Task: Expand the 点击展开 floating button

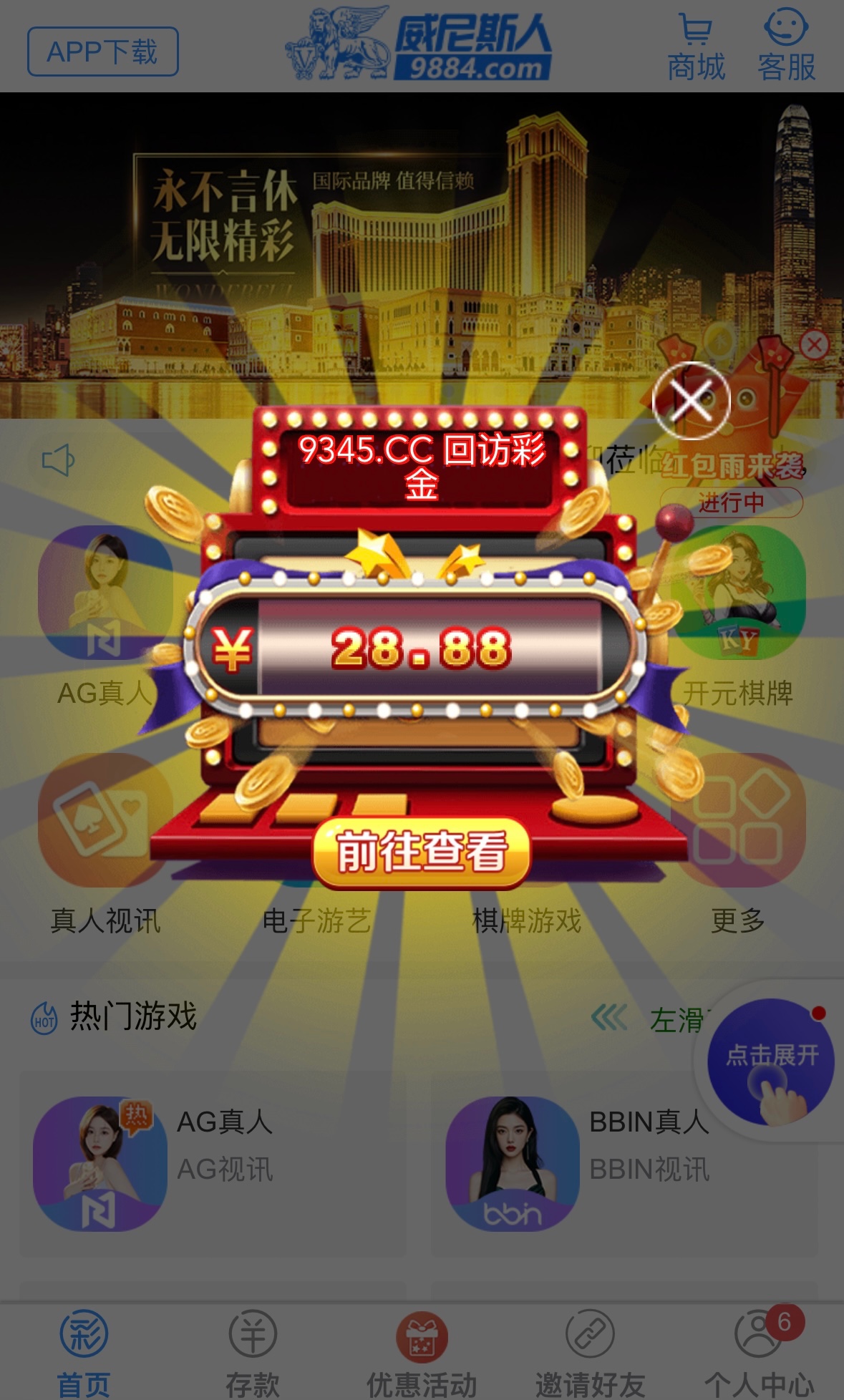Action: pos(771,1061)
